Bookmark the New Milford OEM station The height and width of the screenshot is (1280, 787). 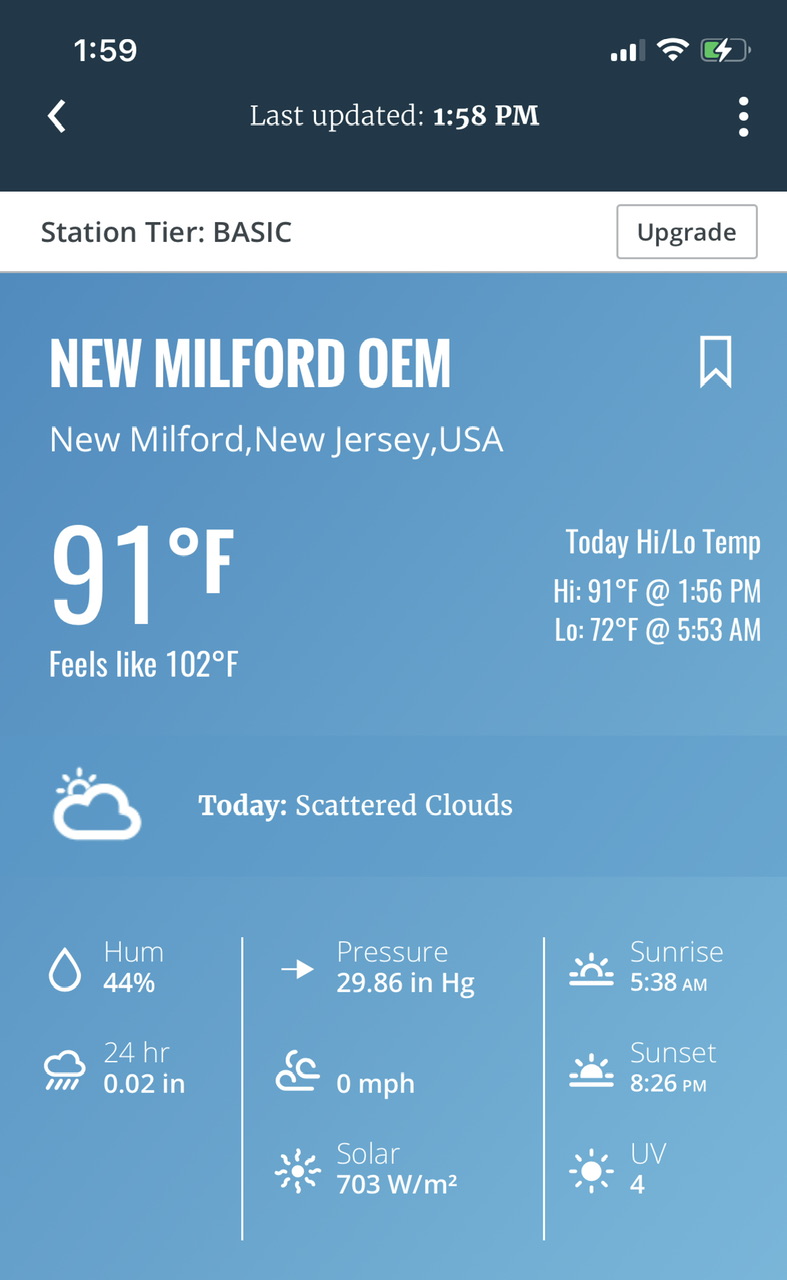click(715, 361)
